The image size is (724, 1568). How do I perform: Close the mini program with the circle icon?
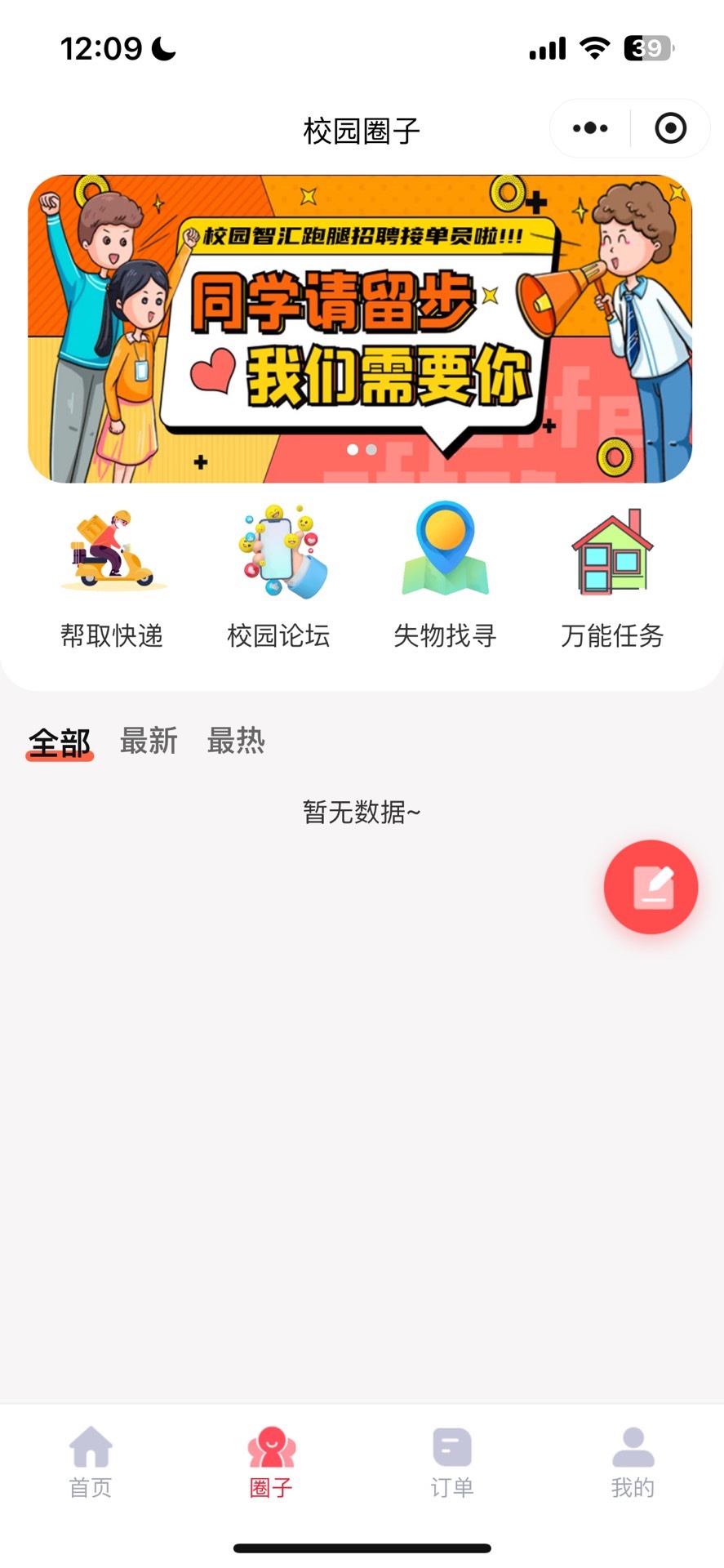click(670, 128)
